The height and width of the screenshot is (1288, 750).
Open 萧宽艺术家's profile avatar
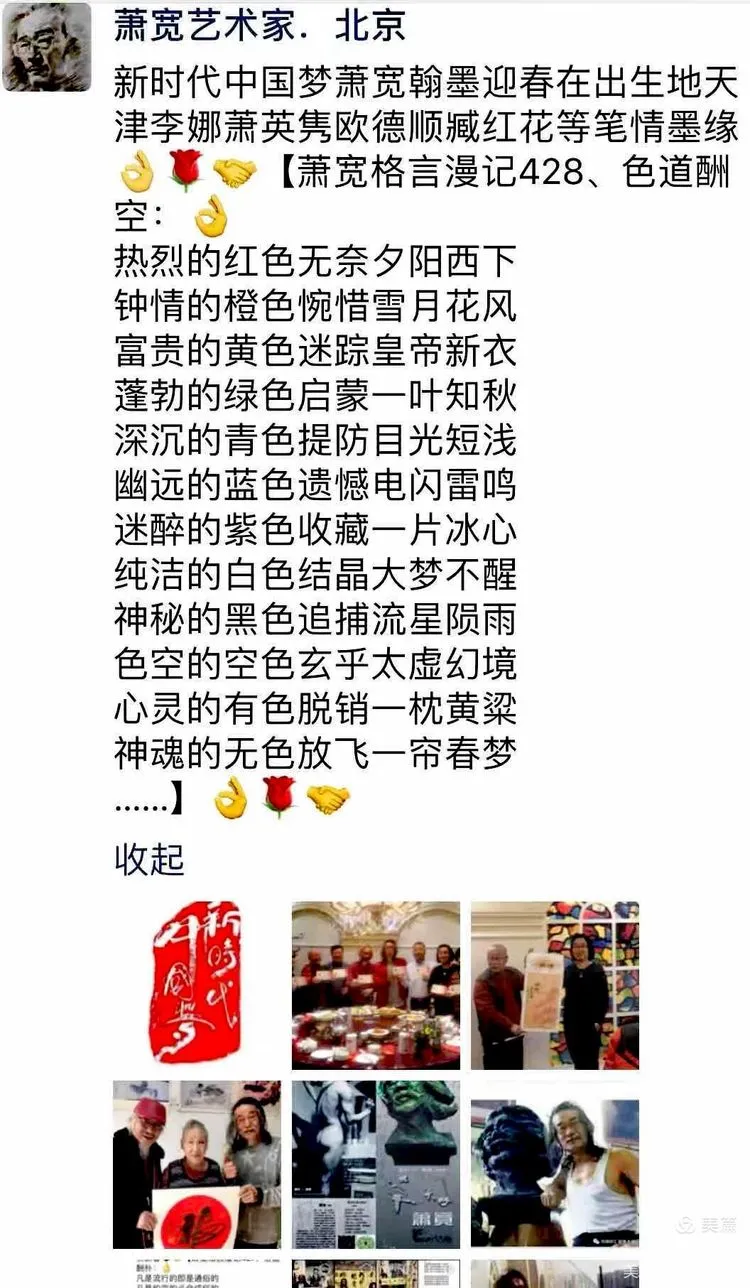click(47, 47)
